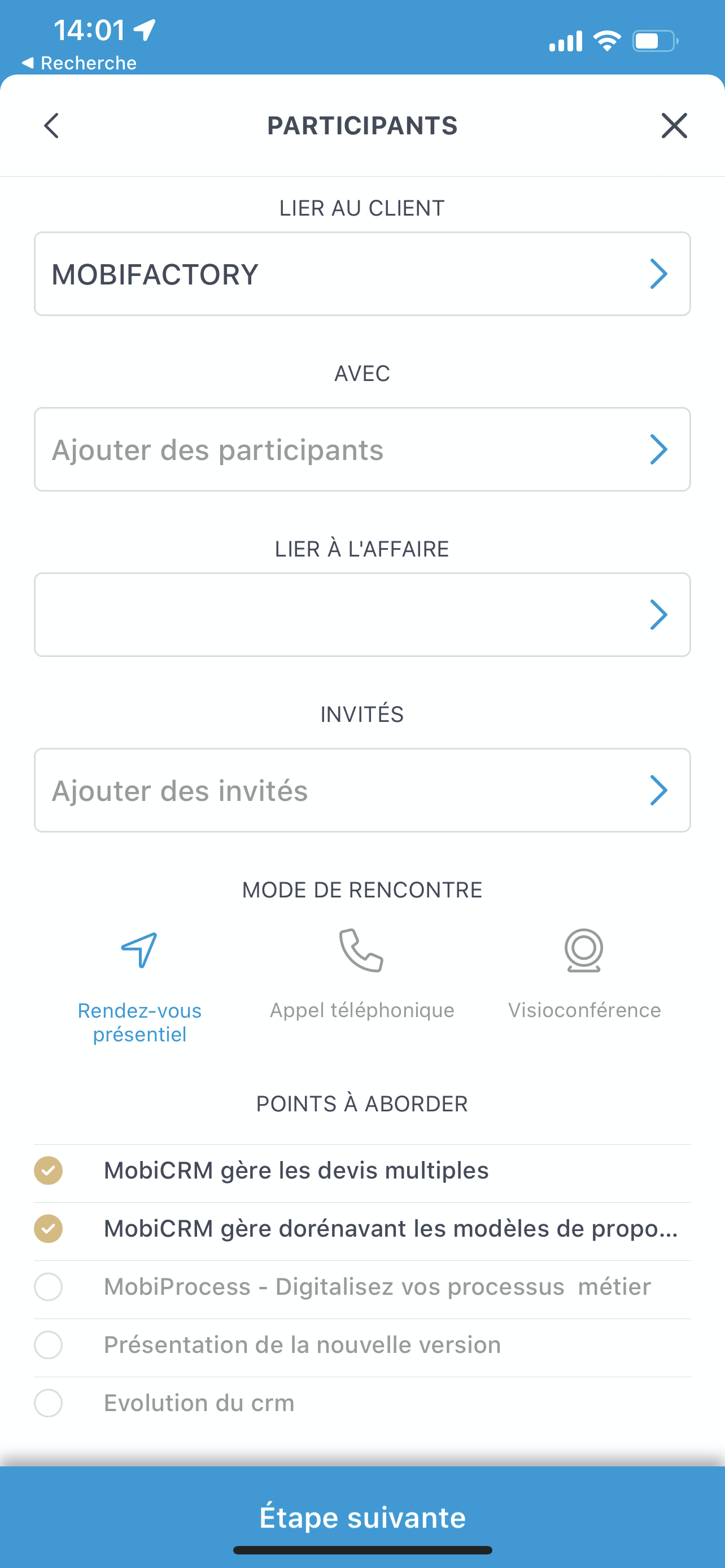Go back using the top-left arrow

click(52, 125)
